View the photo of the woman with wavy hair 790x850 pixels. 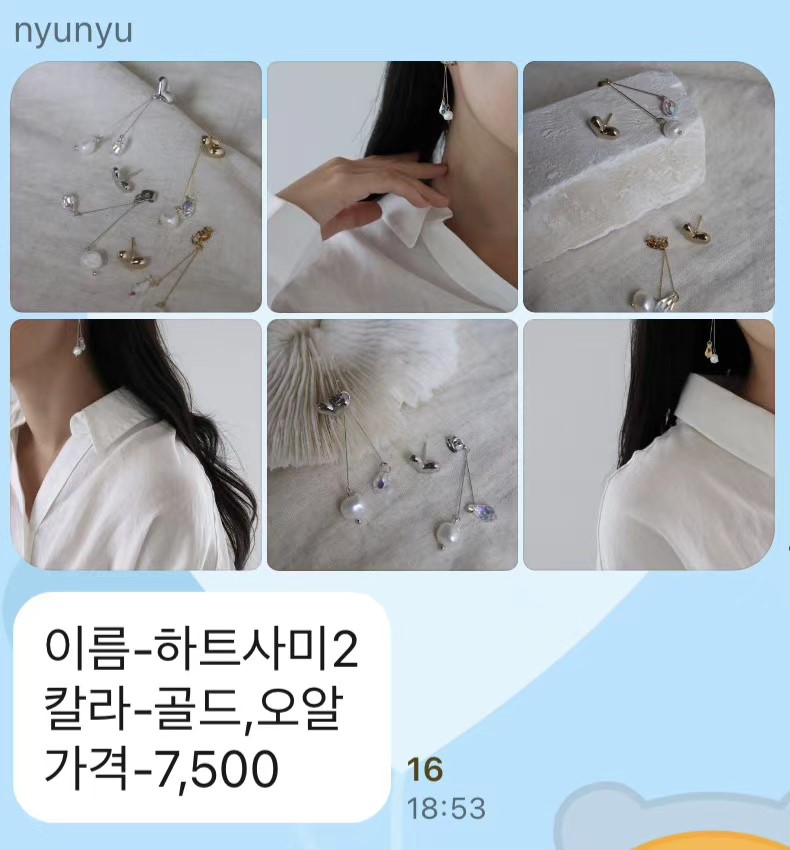coord(136,444)
